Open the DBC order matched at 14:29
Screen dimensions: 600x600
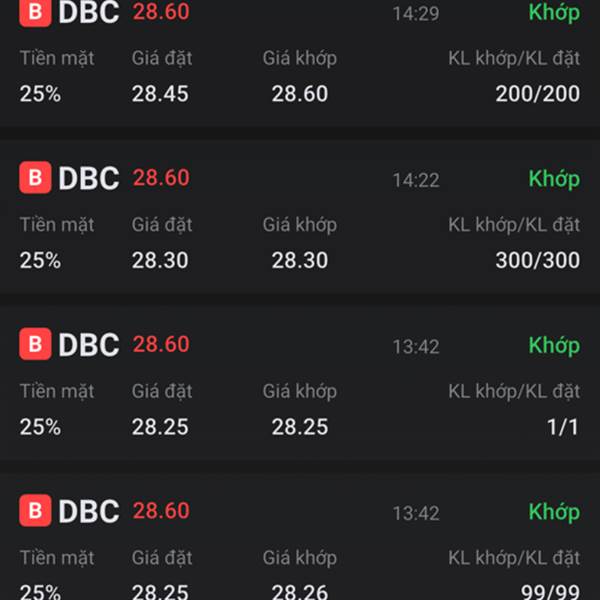click(300, 60)
